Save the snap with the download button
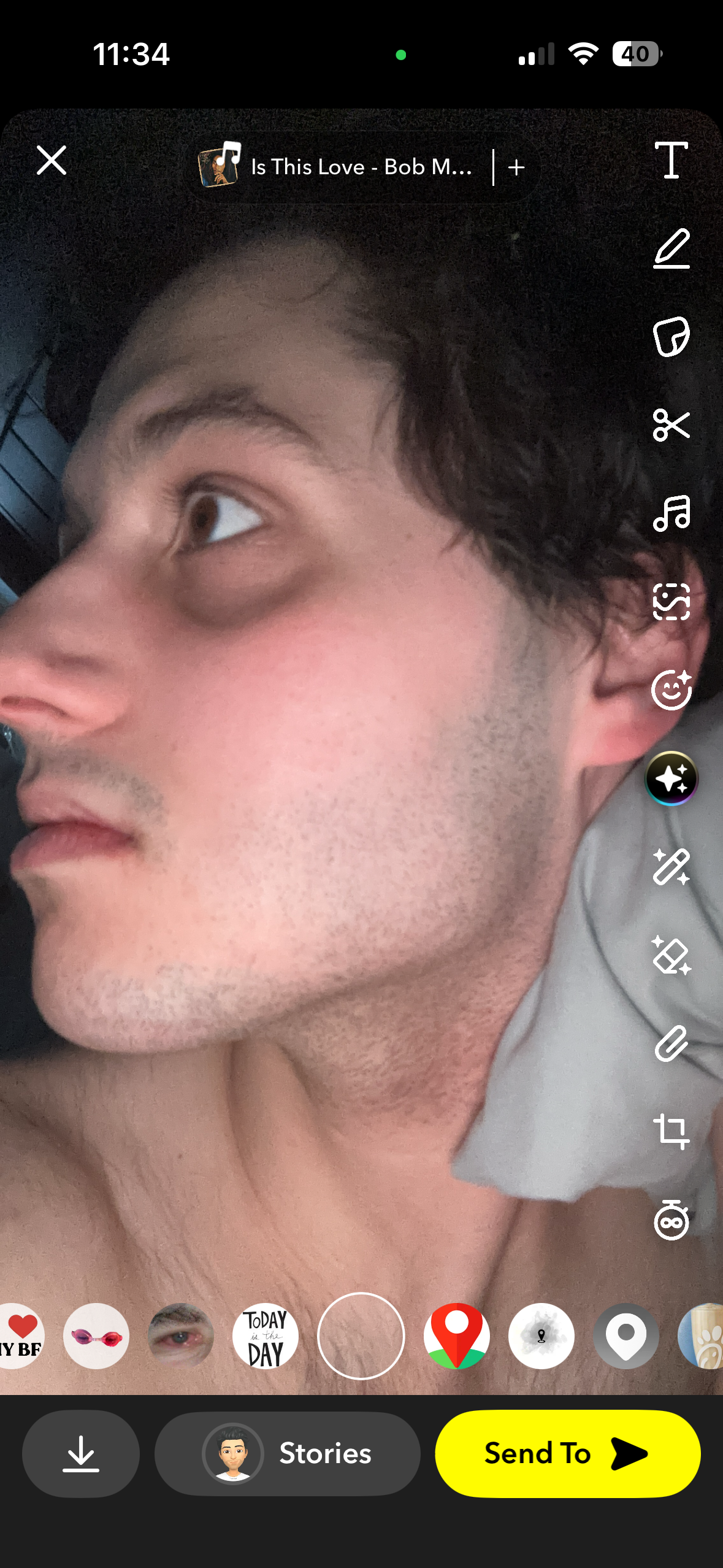Screen dimensions: 723x1568 [x=81, y=1453]
